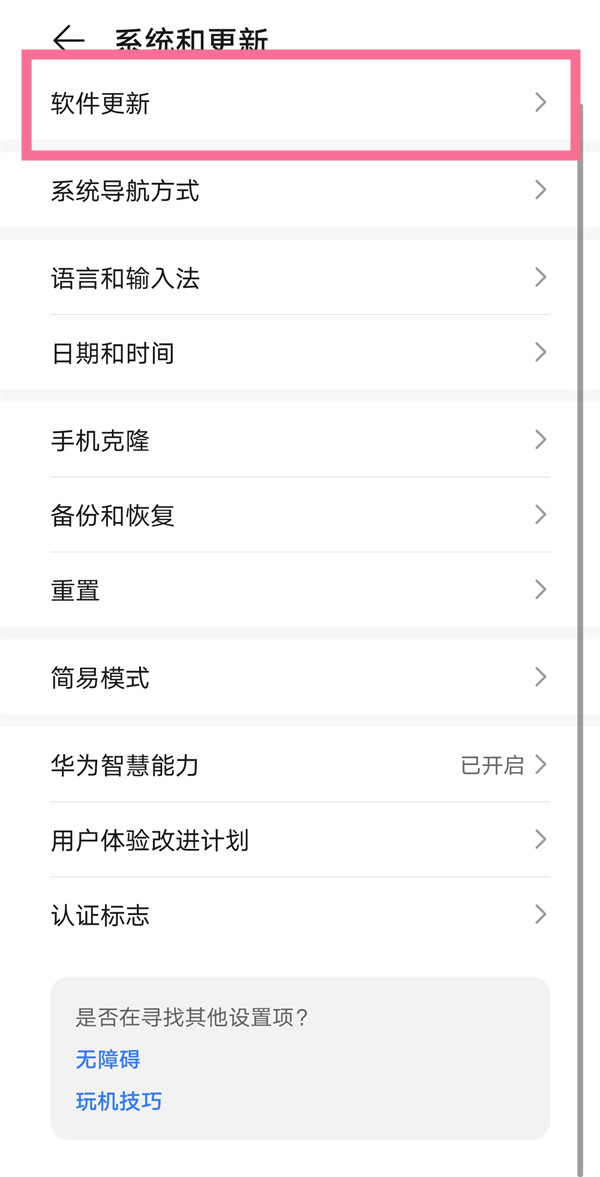Select 简易模式 row

coord(300,677)
